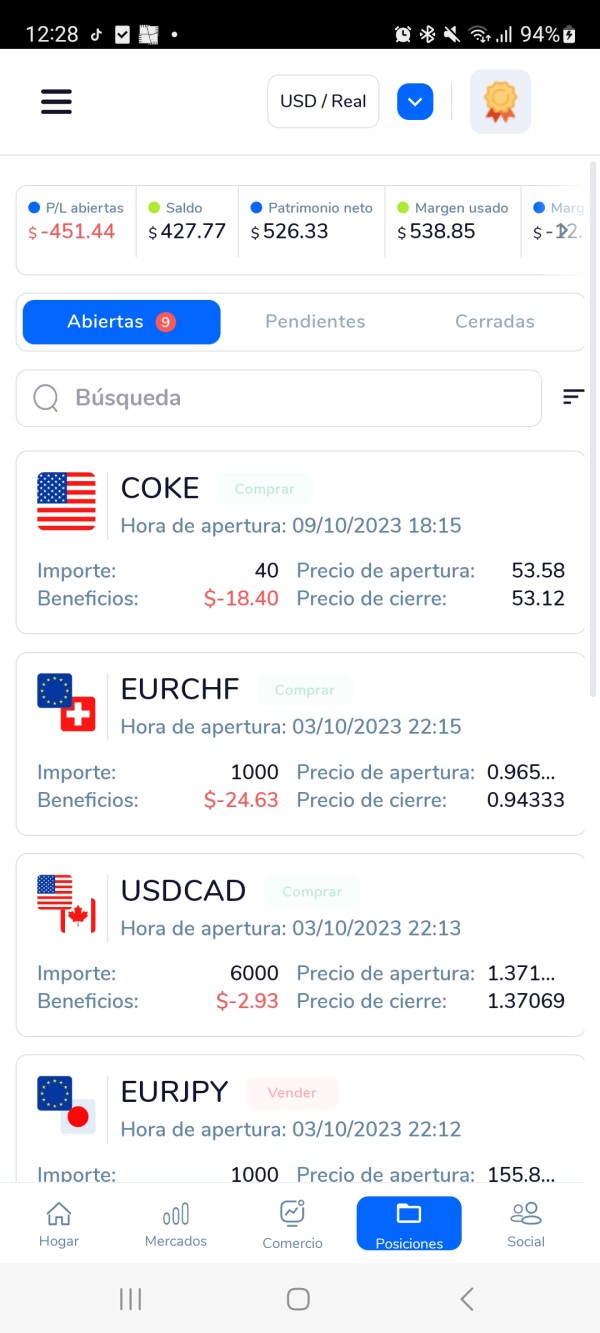Open the award badge icon
This screenshot has height=1333, width=600.
tap(500, 101)
